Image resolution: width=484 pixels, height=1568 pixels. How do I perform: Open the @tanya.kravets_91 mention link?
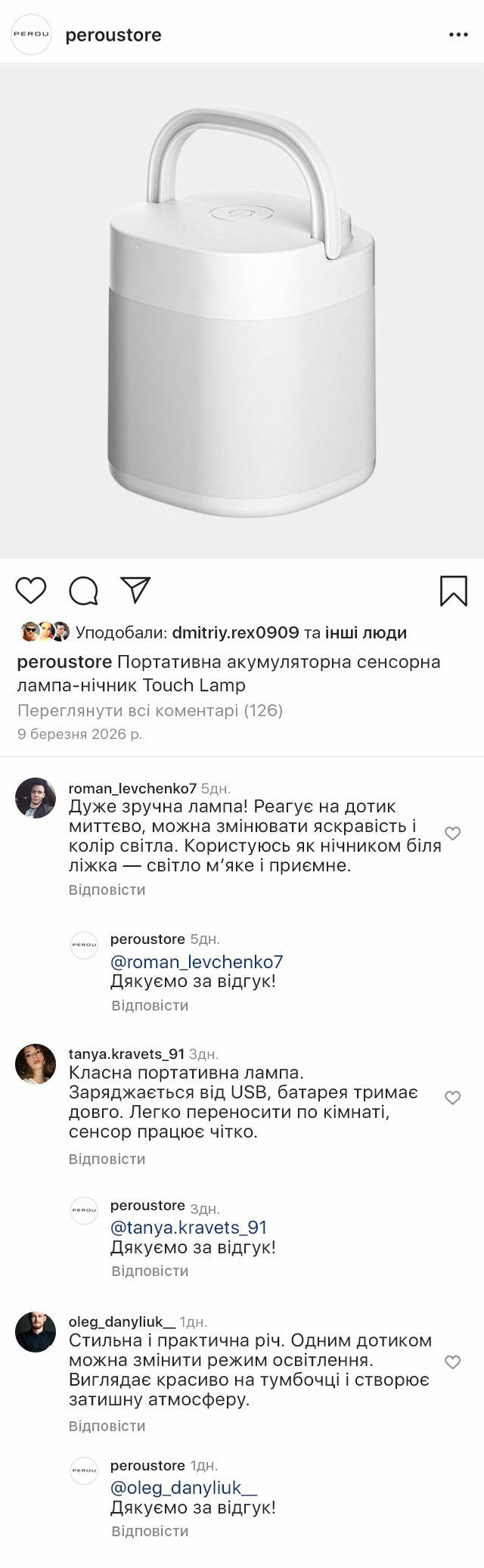[x=189, y=1228]
